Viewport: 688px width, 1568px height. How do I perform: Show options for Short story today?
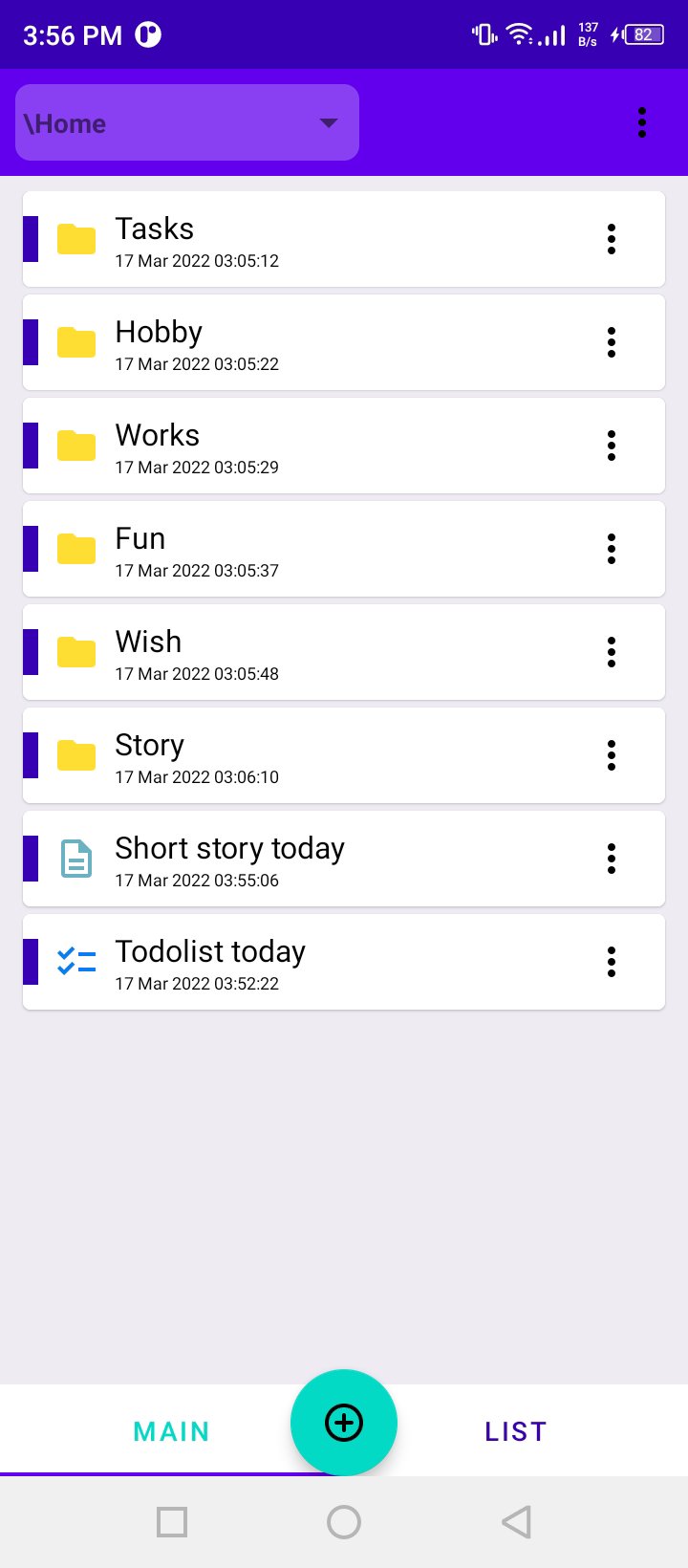612,859
